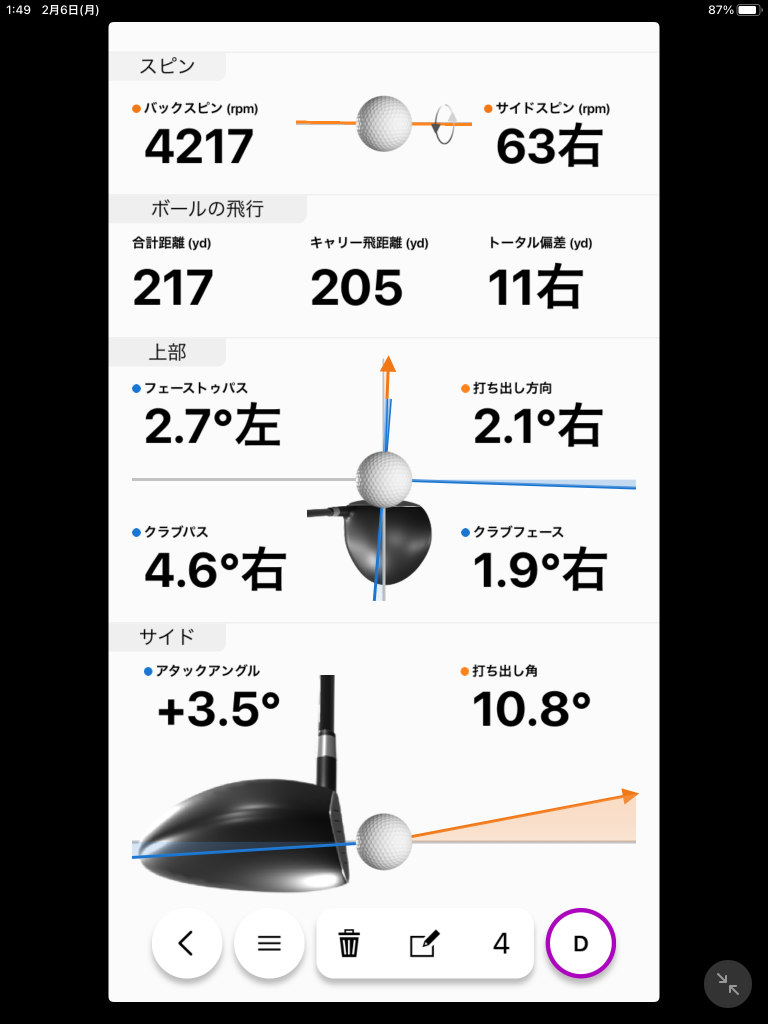Go back with the arrow button
Viewport: 768px width, 1024px height.
(x=186, y=943)
